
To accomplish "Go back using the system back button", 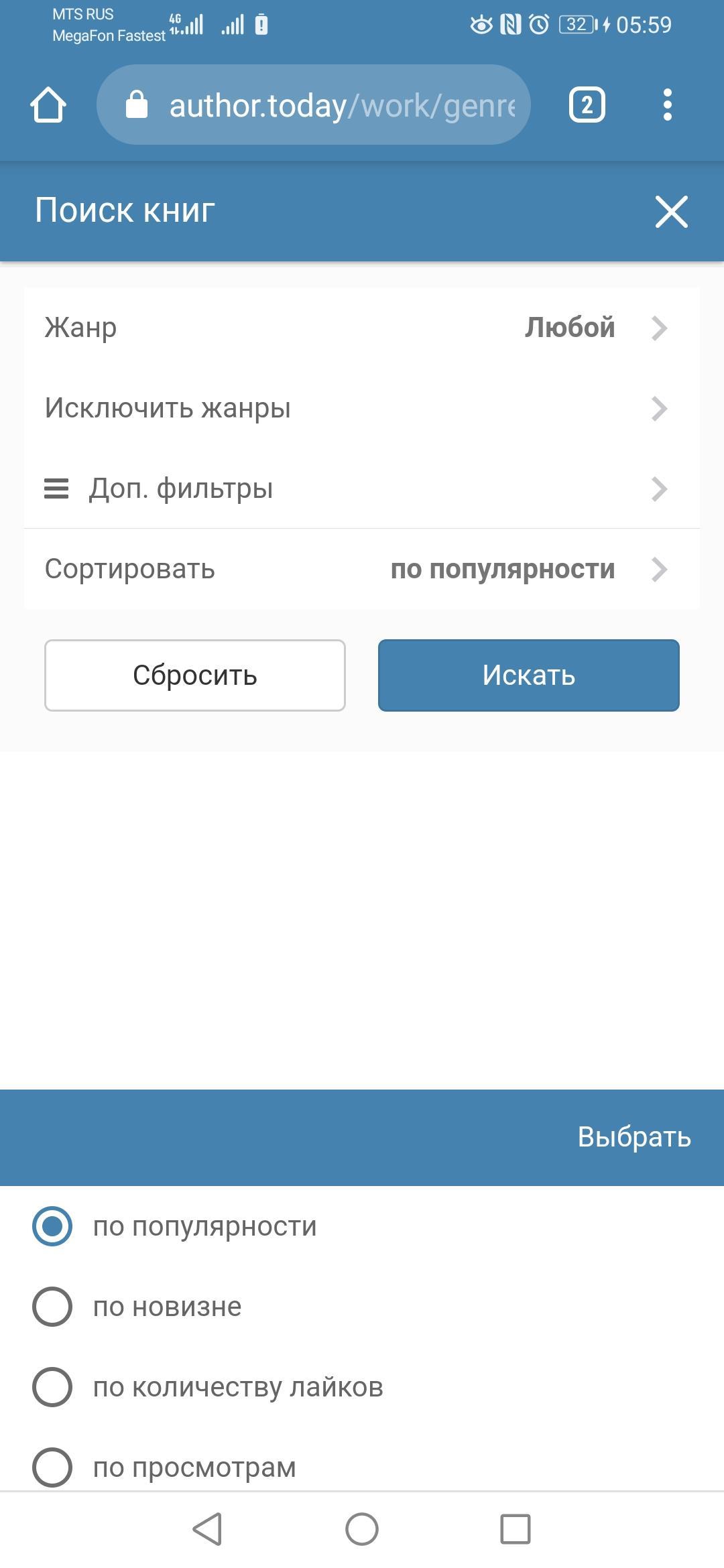I will pos(207,1529).
